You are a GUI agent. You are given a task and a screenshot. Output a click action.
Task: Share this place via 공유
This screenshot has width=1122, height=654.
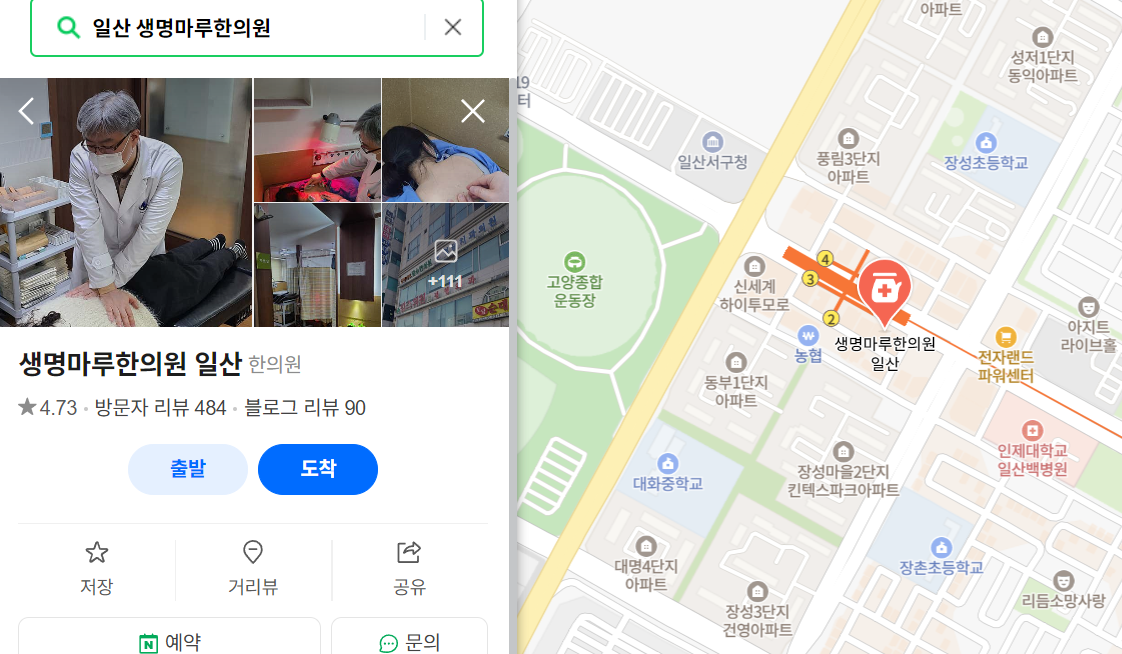[409, 567]
